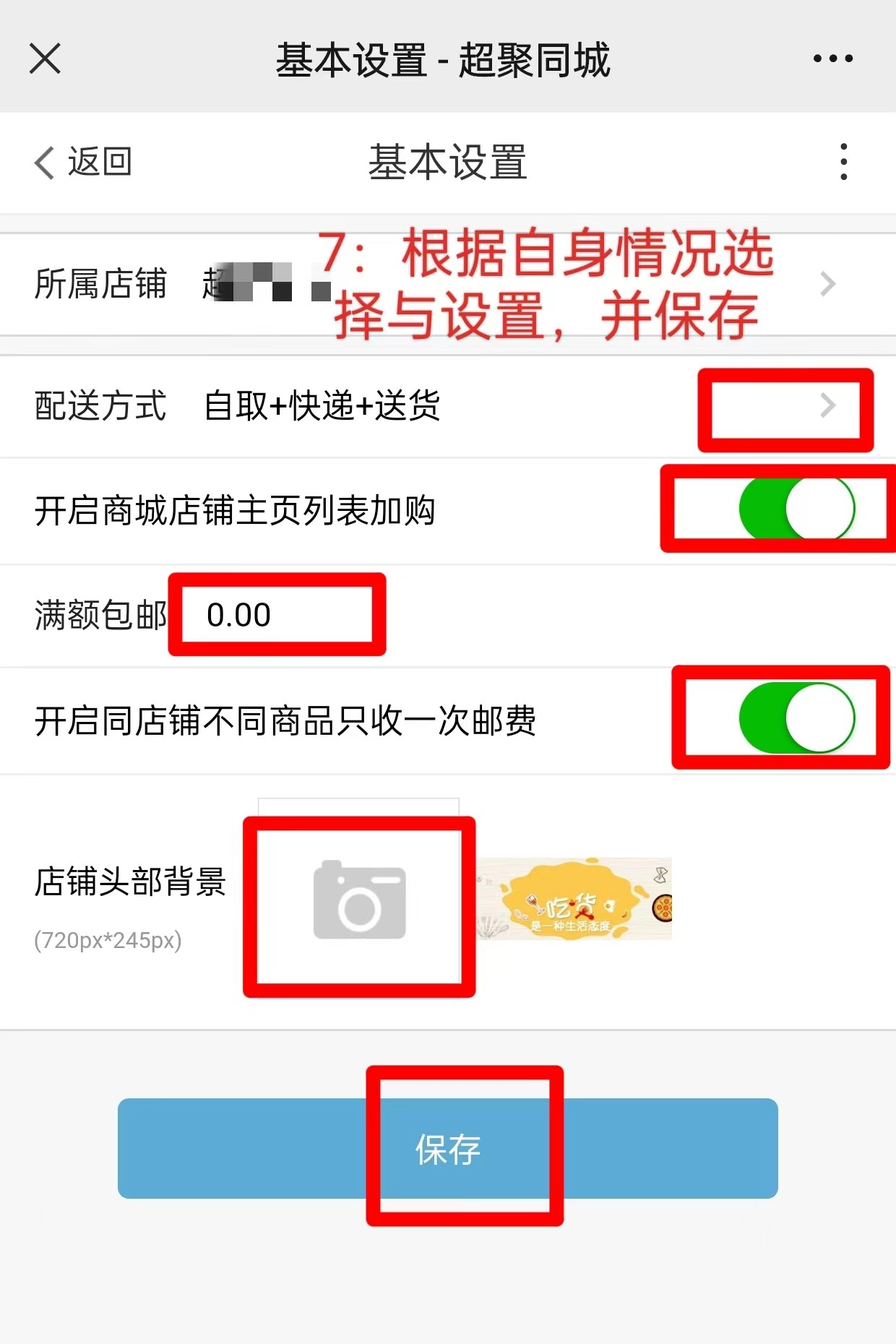The width and height of the screenshot is (896, 1344).
Task: Open the vertical dots overflow menu
Action: 843,162
